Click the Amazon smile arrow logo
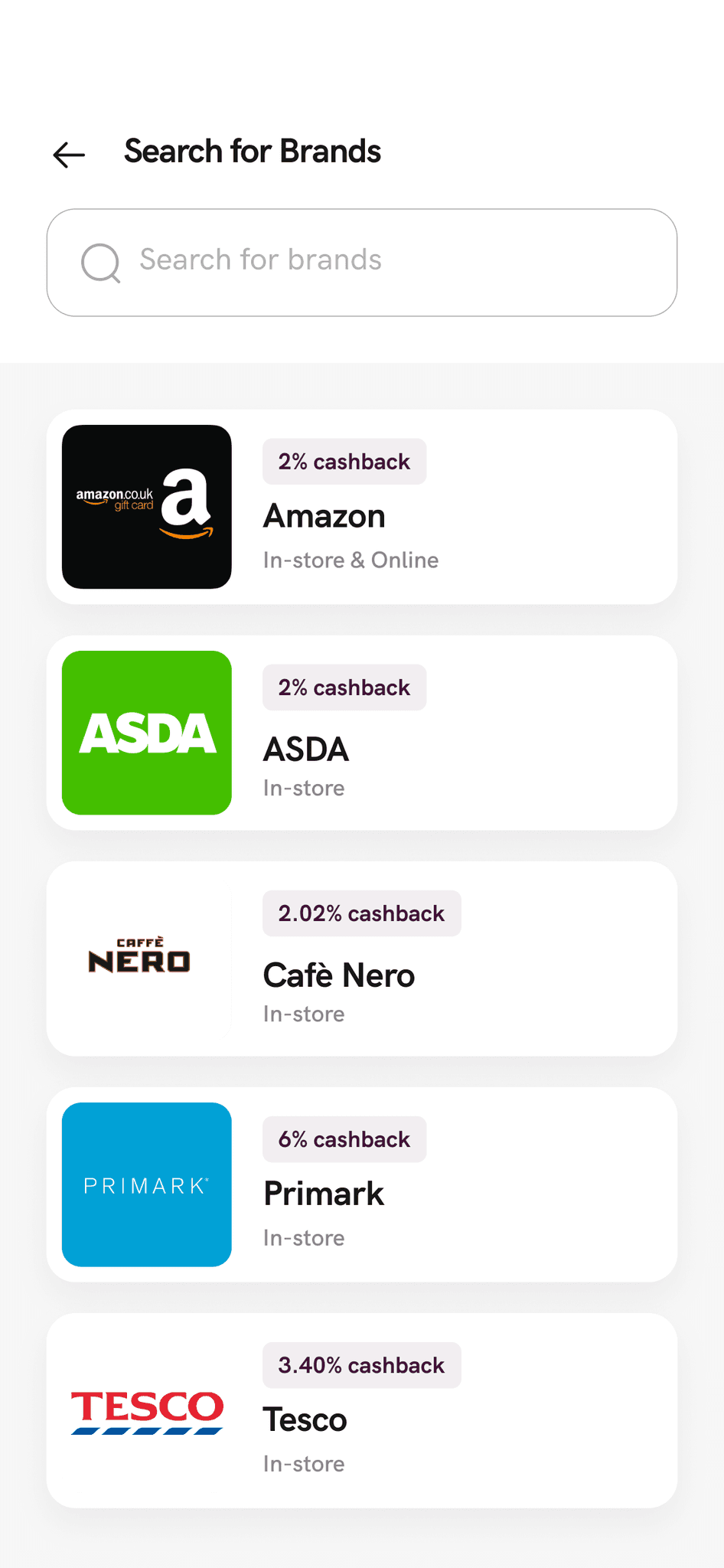This screenshot has height=1568, width=724. (x=184, y=534)
